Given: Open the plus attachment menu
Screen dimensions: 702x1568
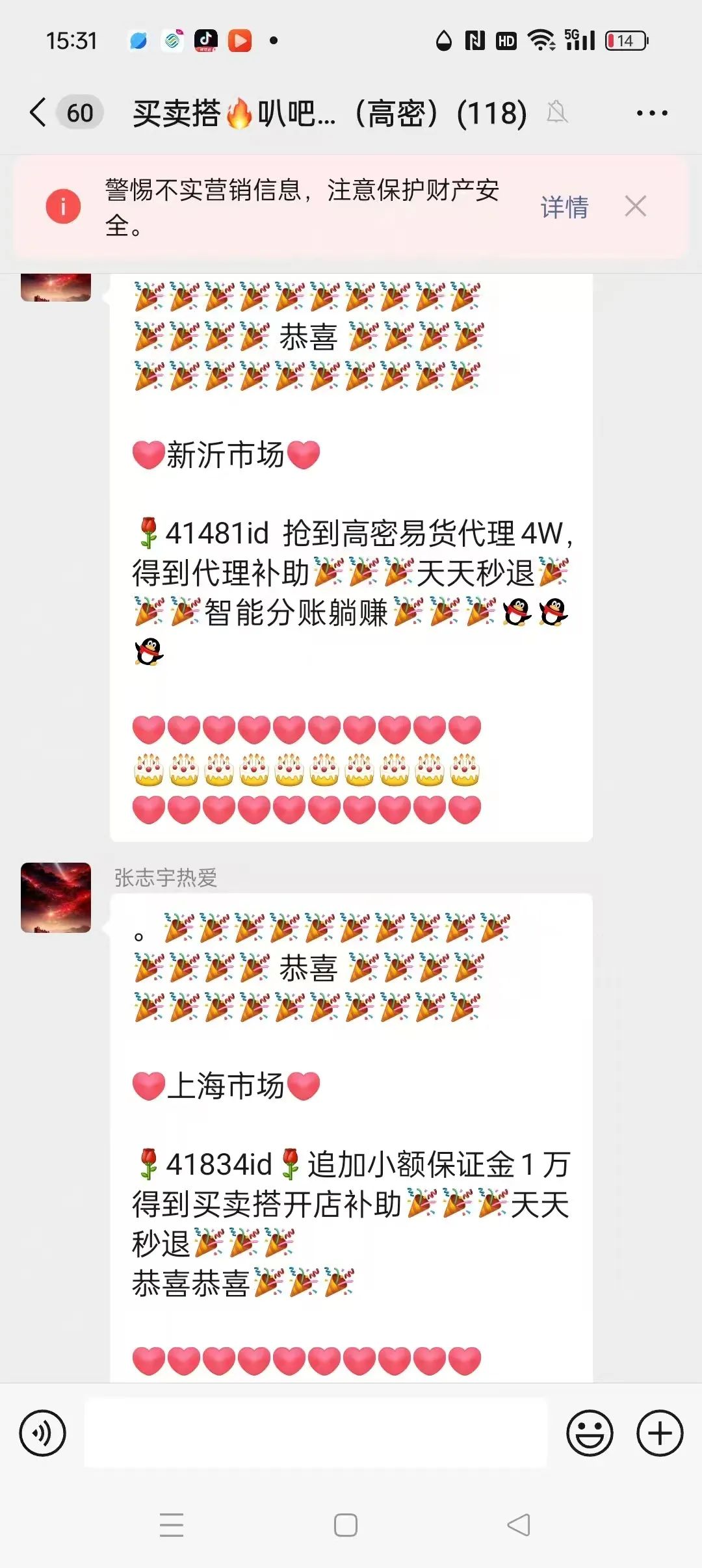Looking at the screenshot, I should coord(659,1433).
